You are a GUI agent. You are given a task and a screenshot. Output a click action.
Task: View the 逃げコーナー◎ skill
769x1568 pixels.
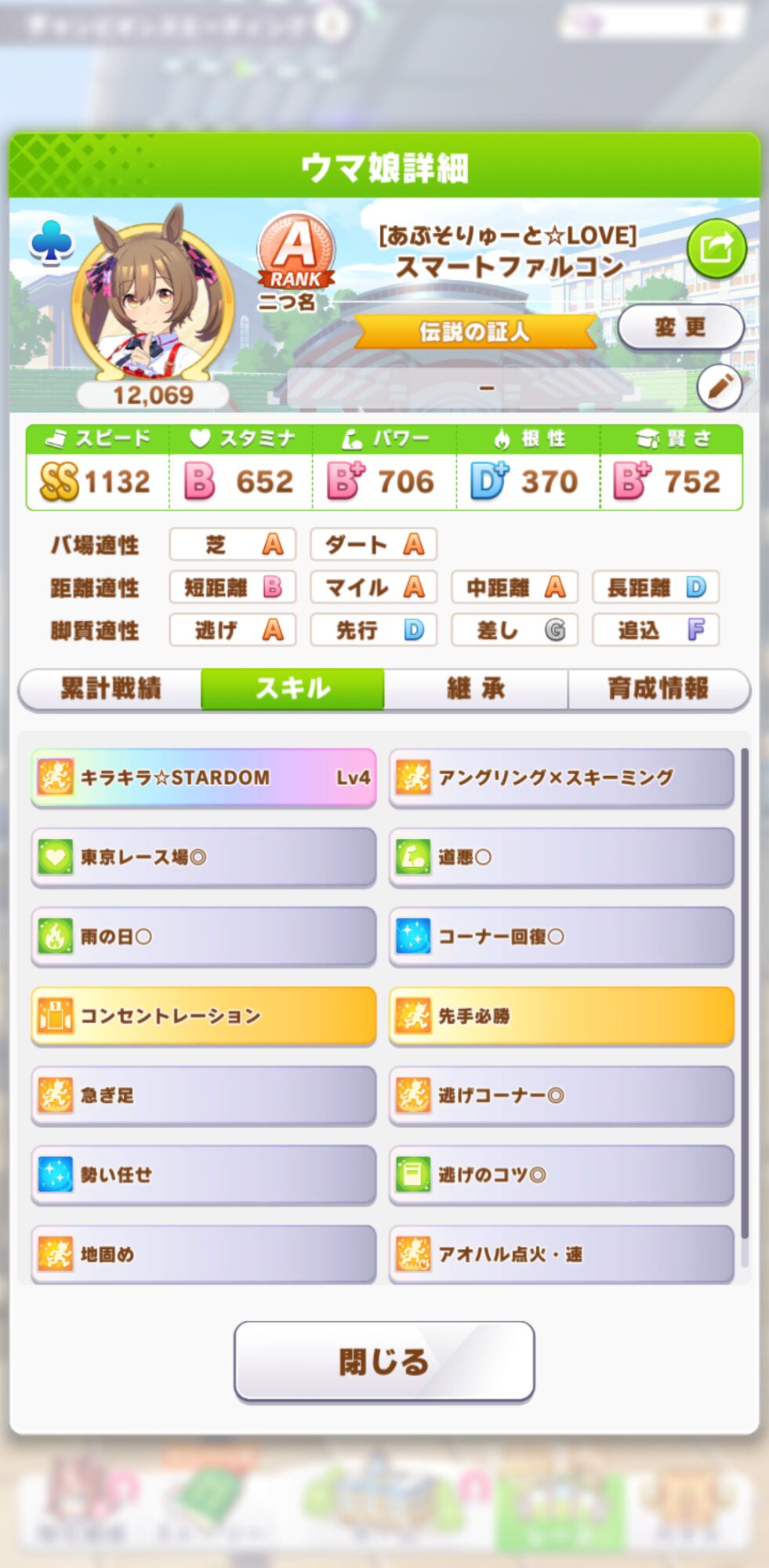[x=561, y=1095]
